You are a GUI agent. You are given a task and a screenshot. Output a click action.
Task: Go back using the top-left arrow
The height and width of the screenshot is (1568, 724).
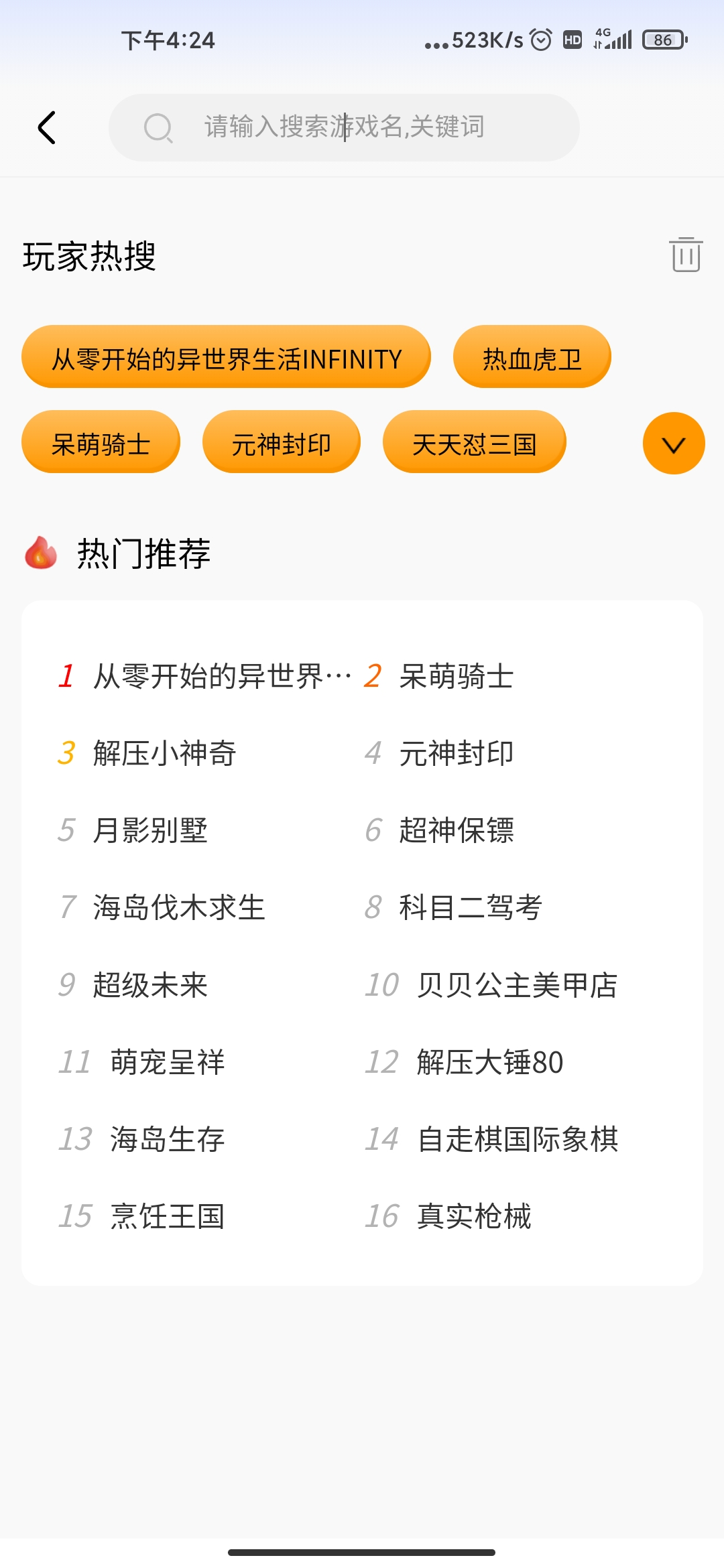(x=47, y=127)
